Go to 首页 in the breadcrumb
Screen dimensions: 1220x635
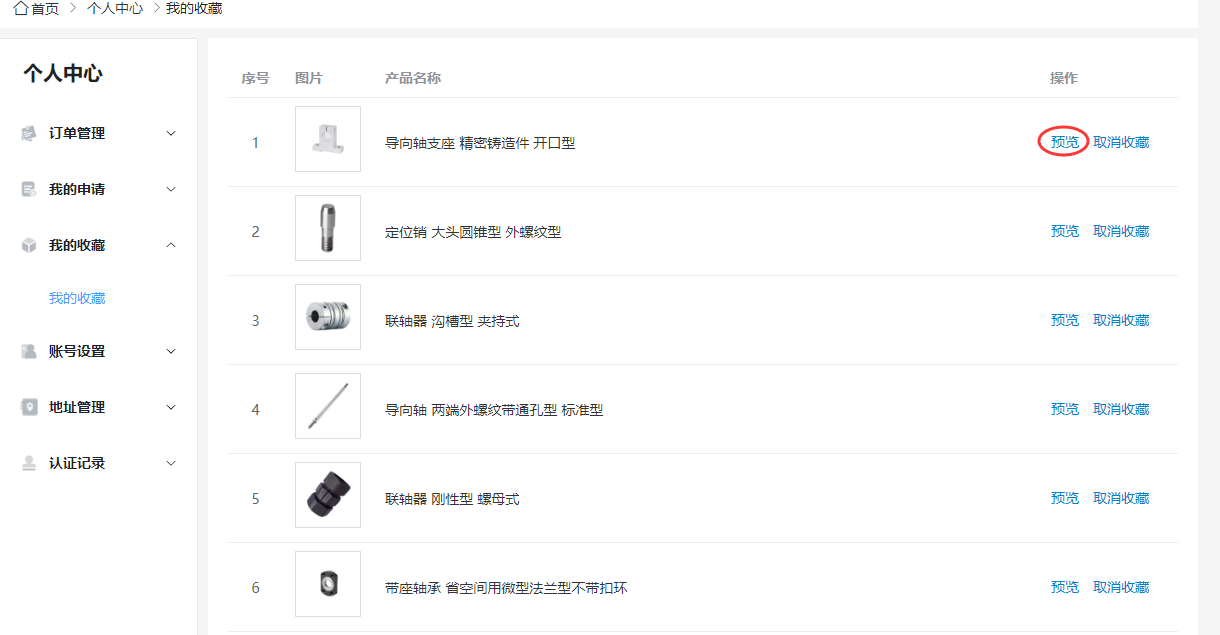tap(36, 8)
